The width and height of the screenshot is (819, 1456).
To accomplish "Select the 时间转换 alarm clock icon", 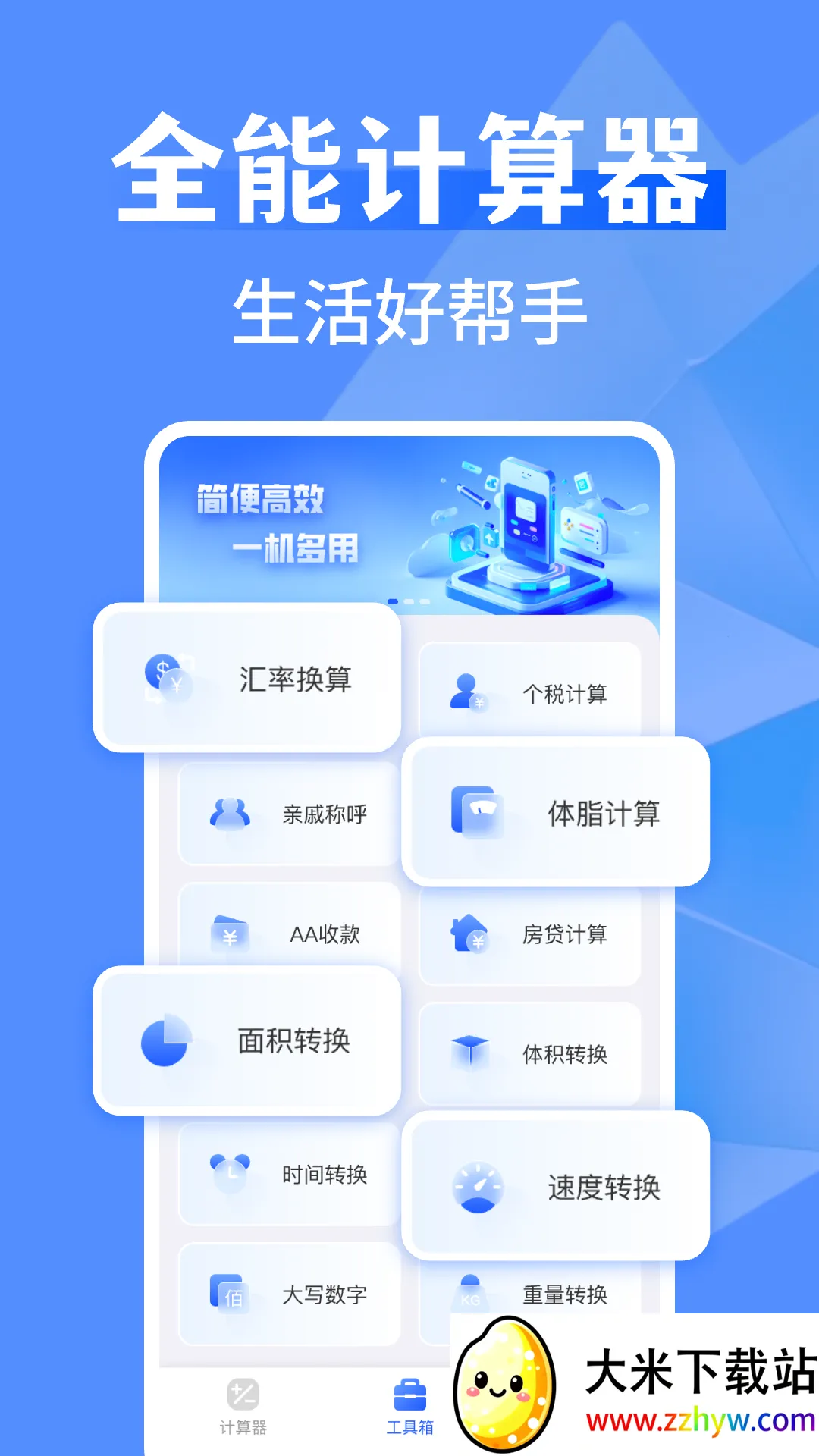I will 231,1174.
